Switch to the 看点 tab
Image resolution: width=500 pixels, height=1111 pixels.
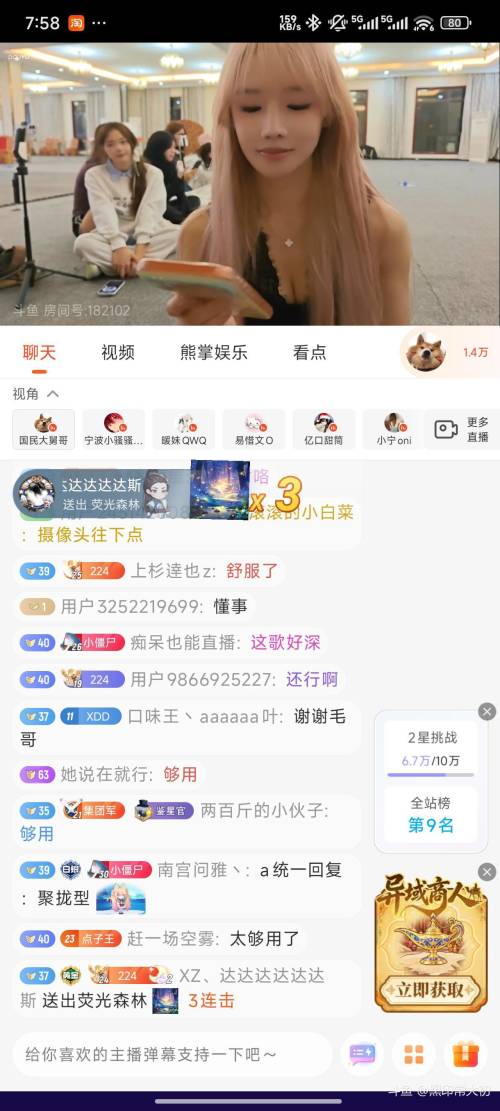tap(309, 352)
